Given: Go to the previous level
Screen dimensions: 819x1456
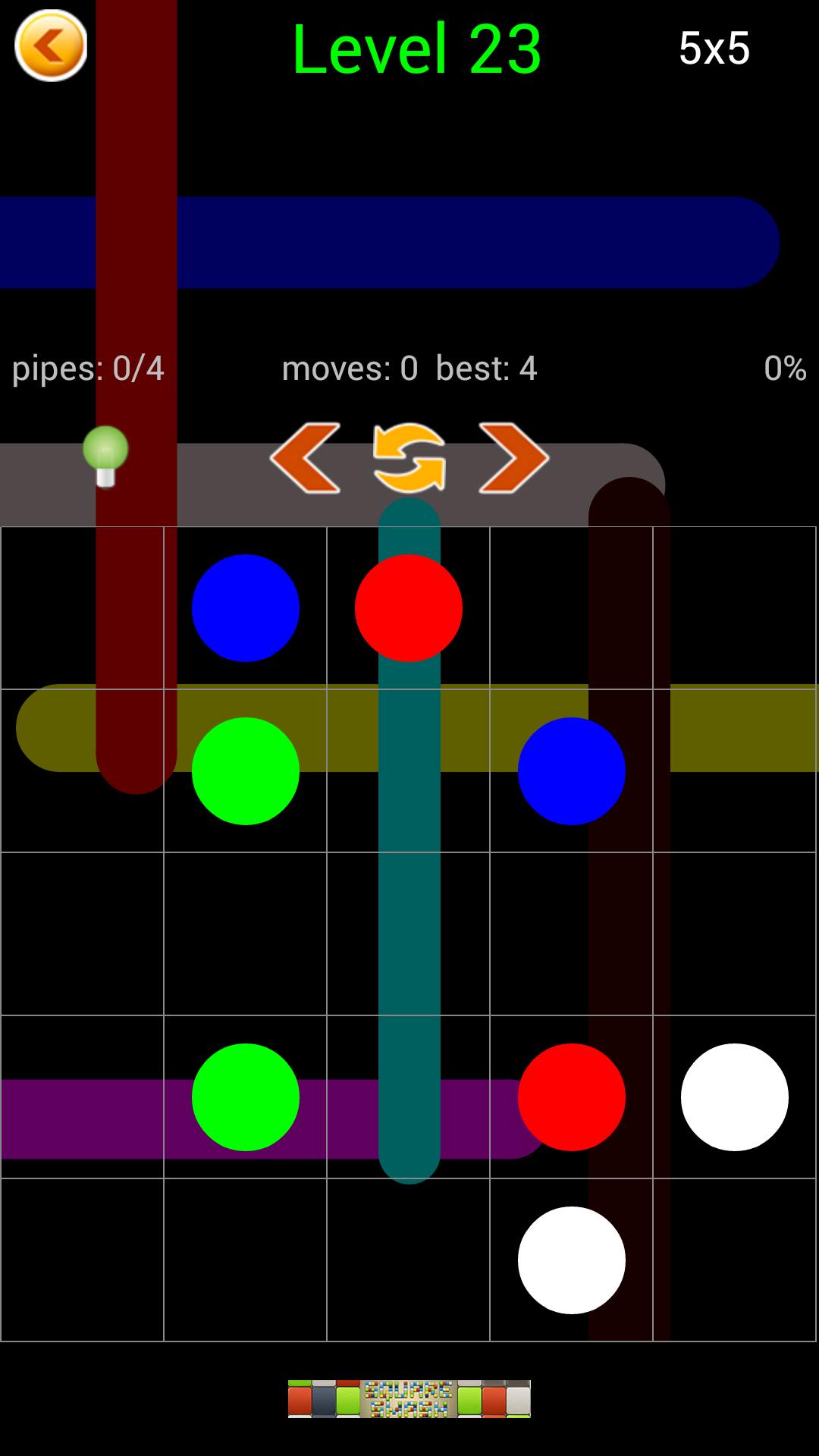Looking at the screenshot, I should pos(306,458).
